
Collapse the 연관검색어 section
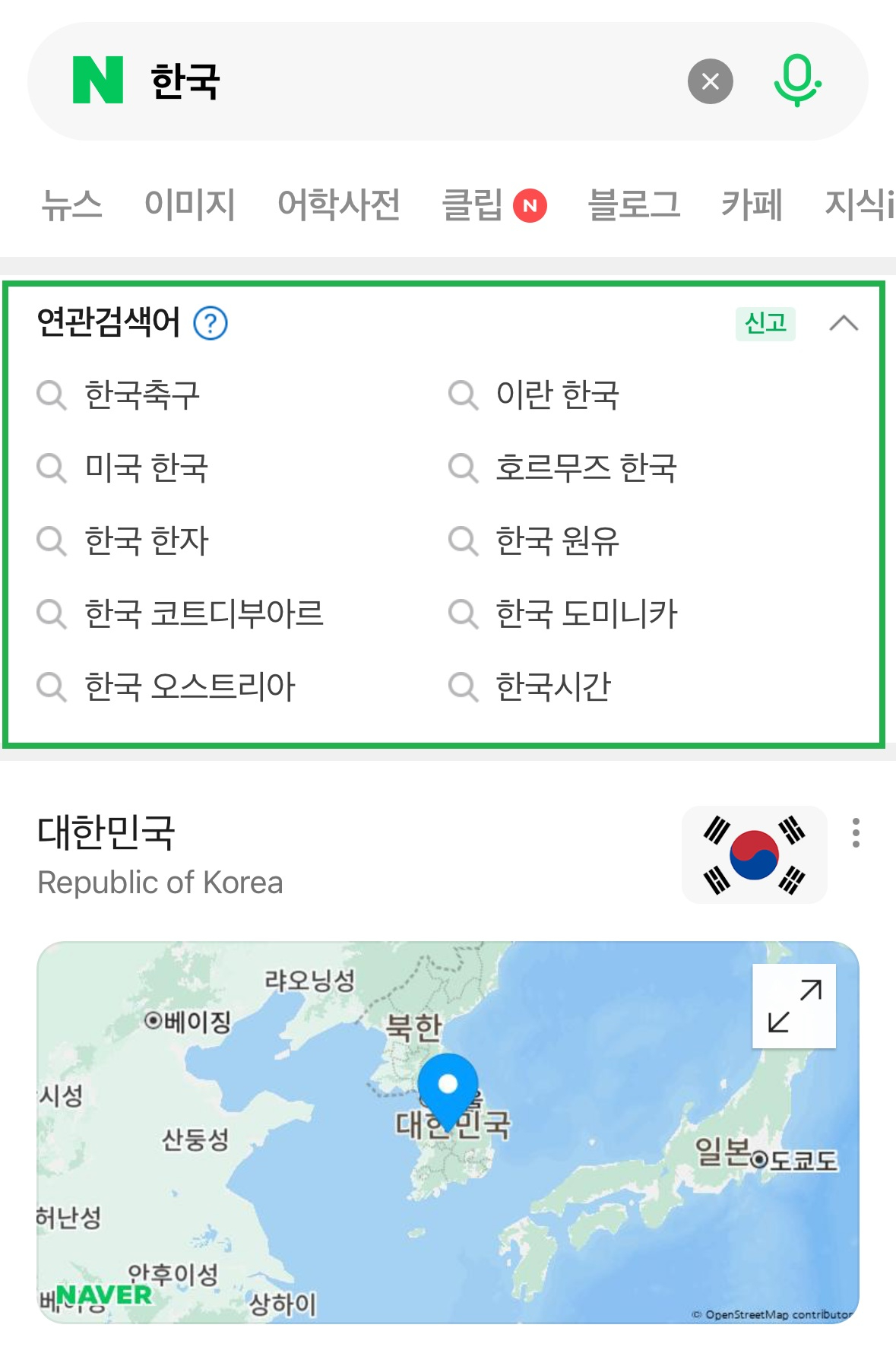click(x=843, y=324)
